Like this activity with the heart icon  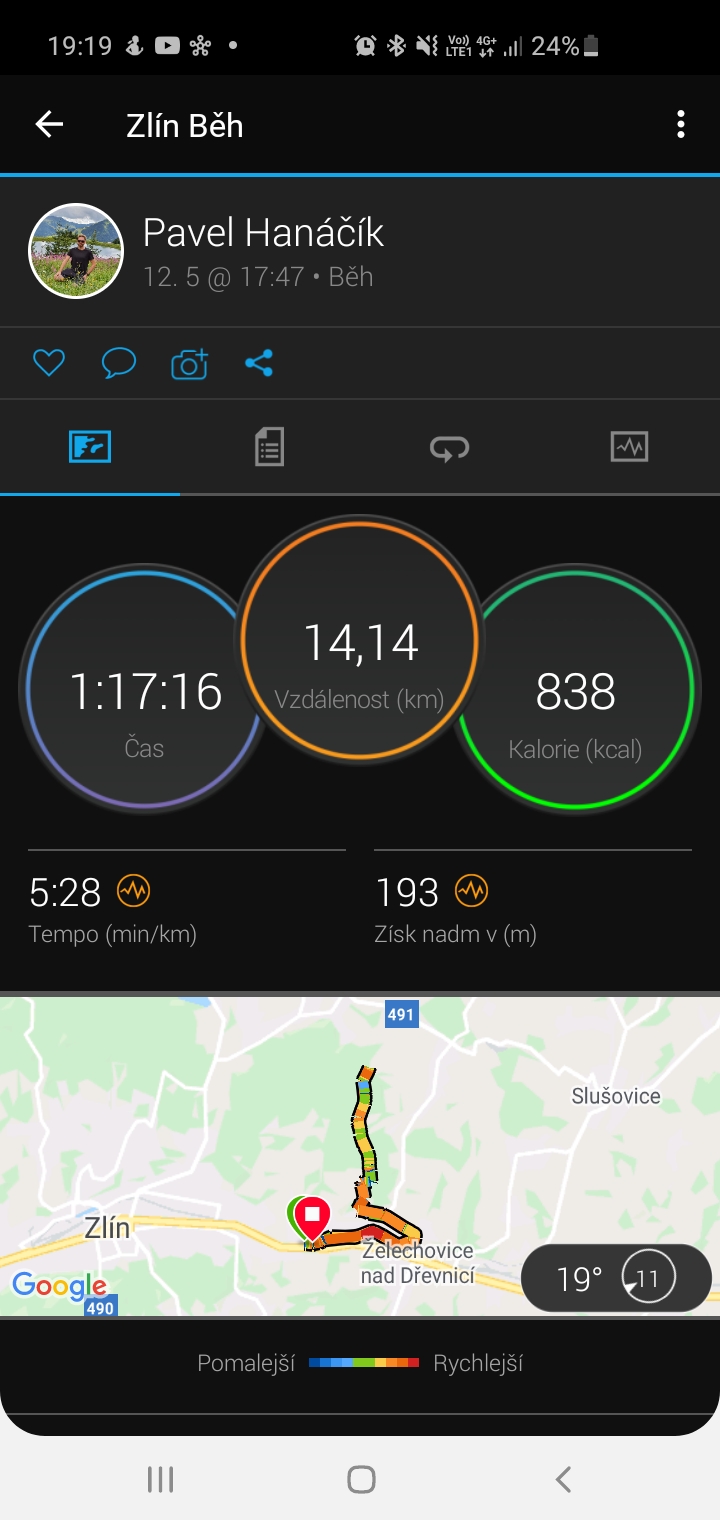[49, 363]
